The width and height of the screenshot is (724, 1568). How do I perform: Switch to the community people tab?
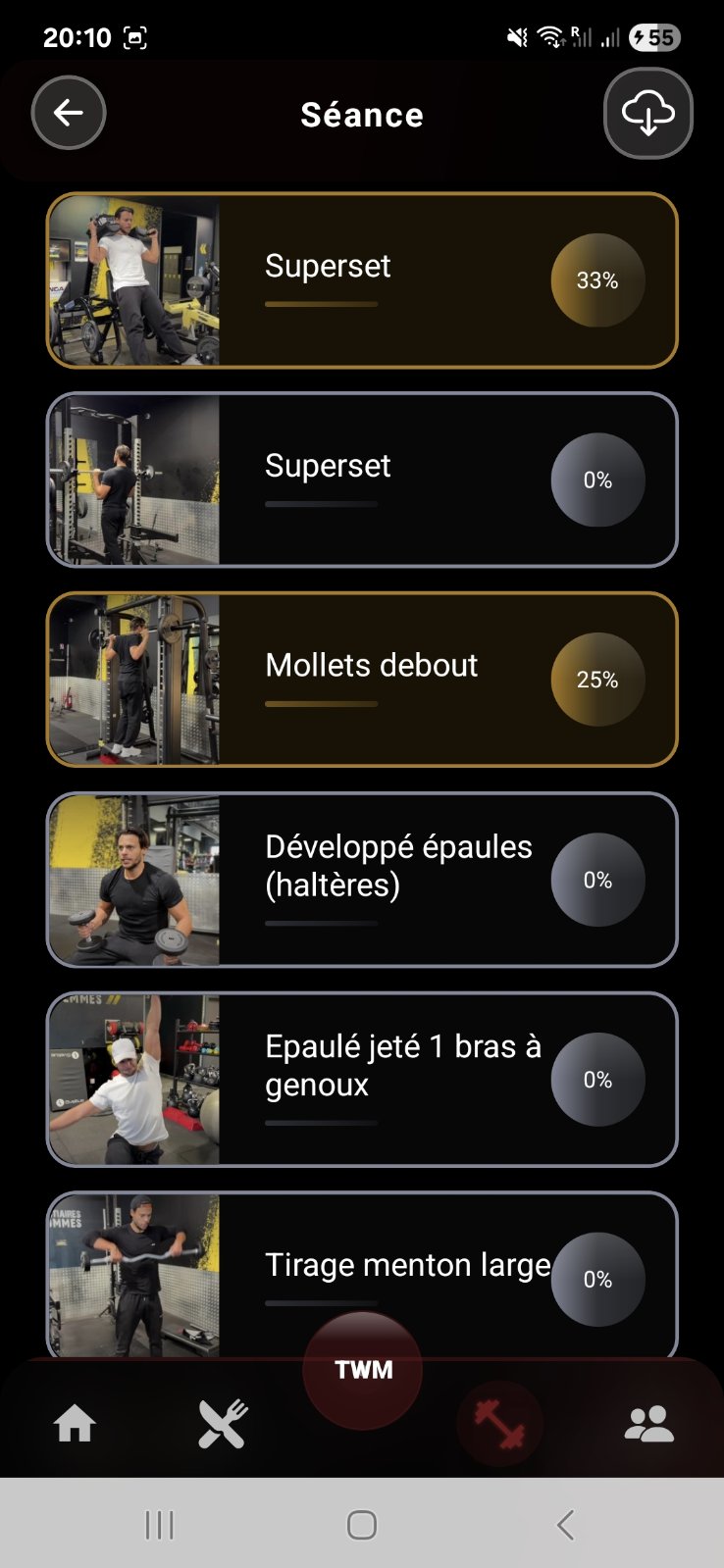(x=648, y=1424)
